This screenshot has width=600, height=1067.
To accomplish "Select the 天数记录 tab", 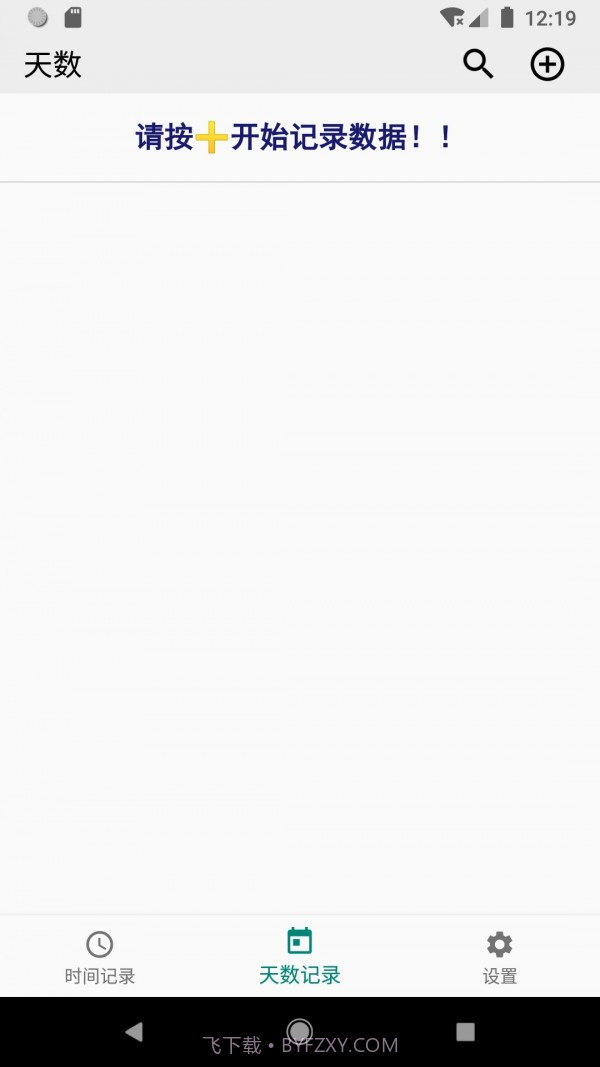I will click(x=300, y=957).
